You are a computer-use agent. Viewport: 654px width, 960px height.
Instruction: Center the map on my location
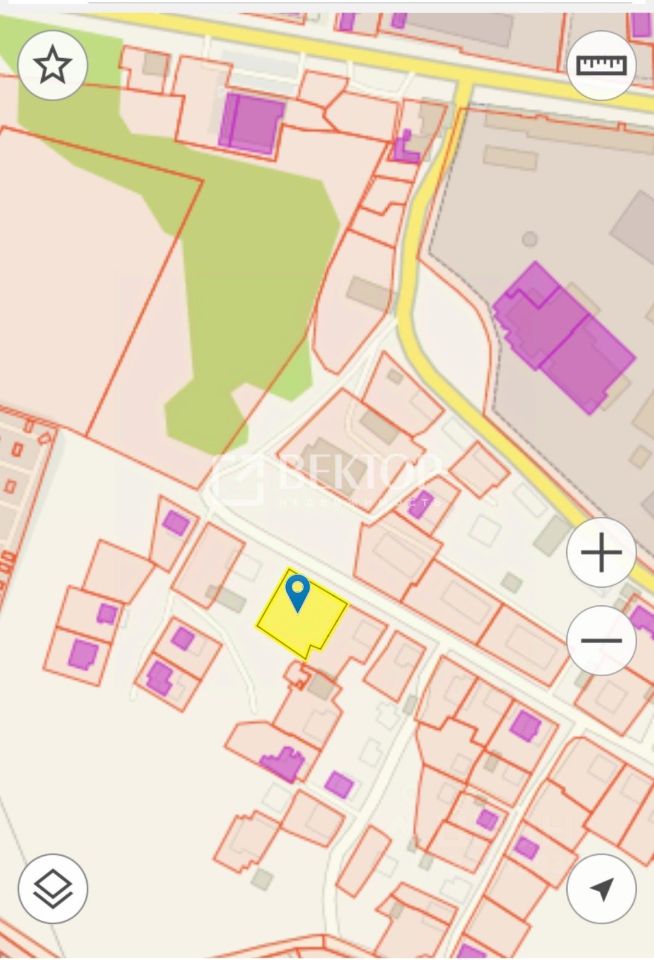tap(601, 888)
